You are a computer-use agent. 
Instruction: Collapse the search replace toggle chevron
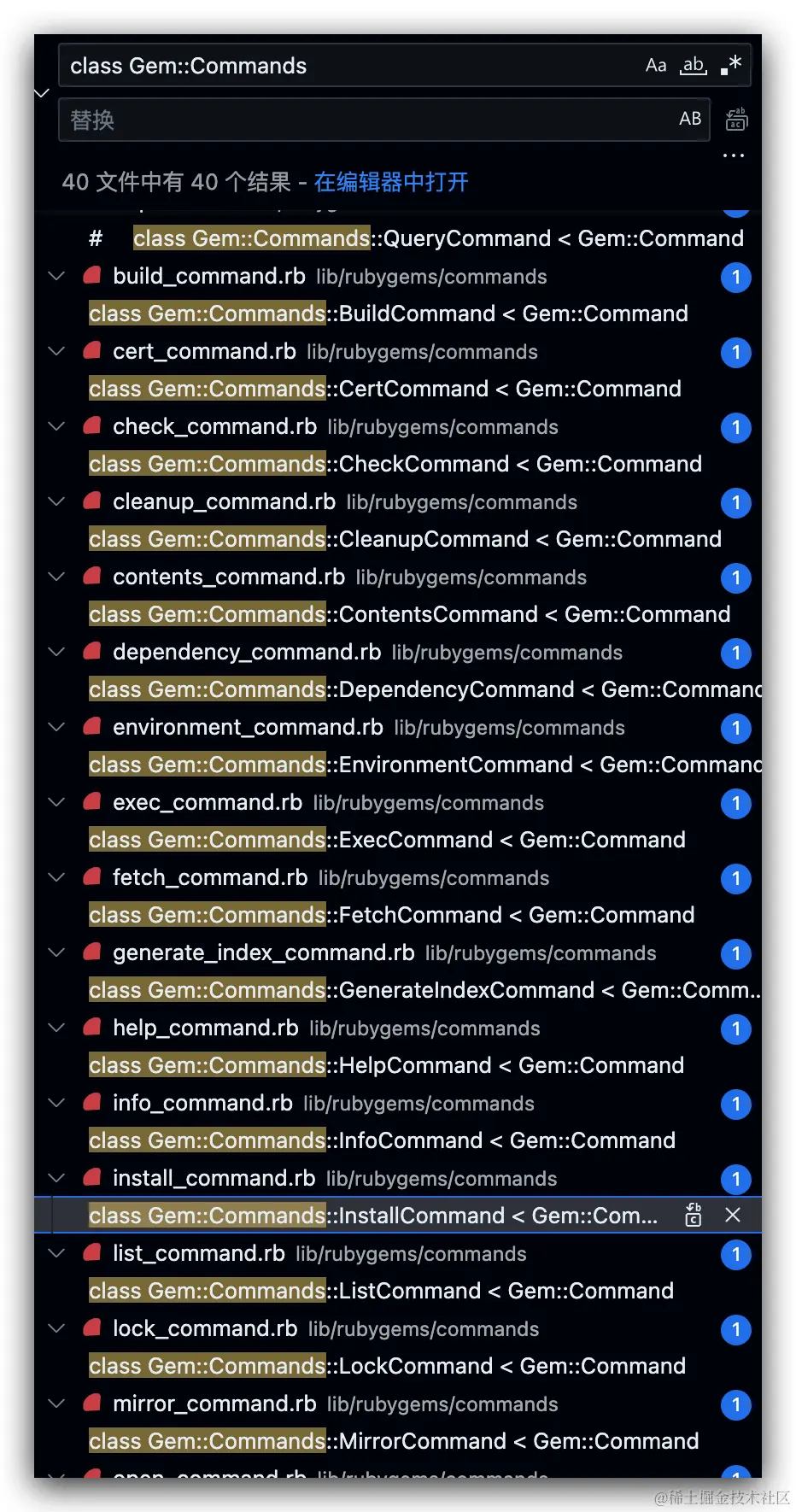point(42,92)
